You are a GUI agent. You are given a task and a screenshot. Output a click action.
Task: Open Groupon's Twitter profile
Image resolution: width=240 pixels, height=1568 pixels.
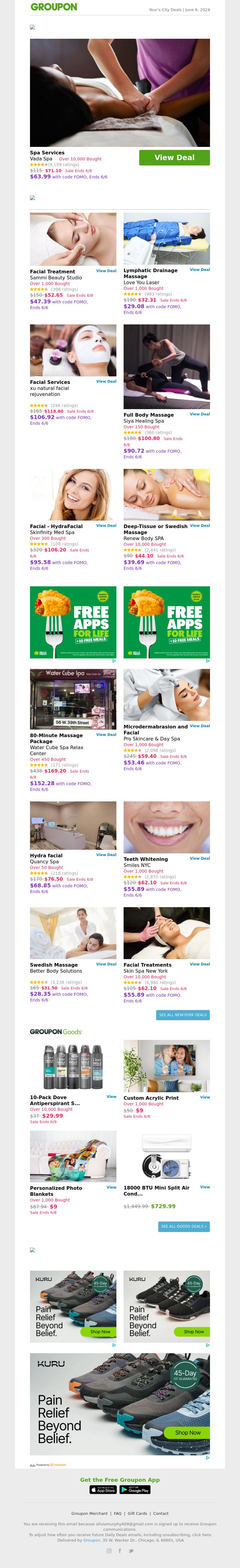130,1550
